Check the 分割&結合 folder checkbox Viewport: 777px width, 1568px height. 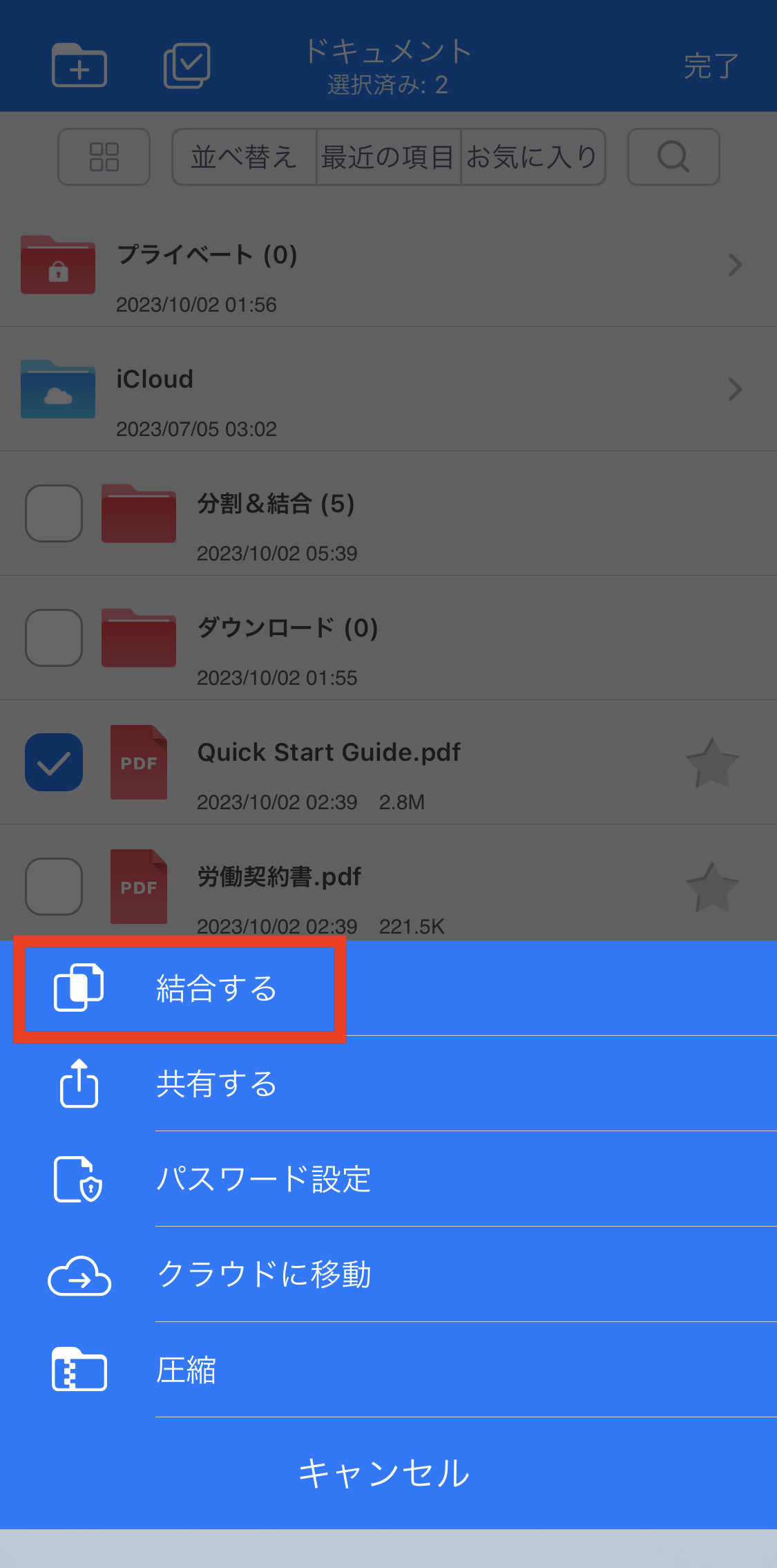pyautogui.click(x=54, y=513)
